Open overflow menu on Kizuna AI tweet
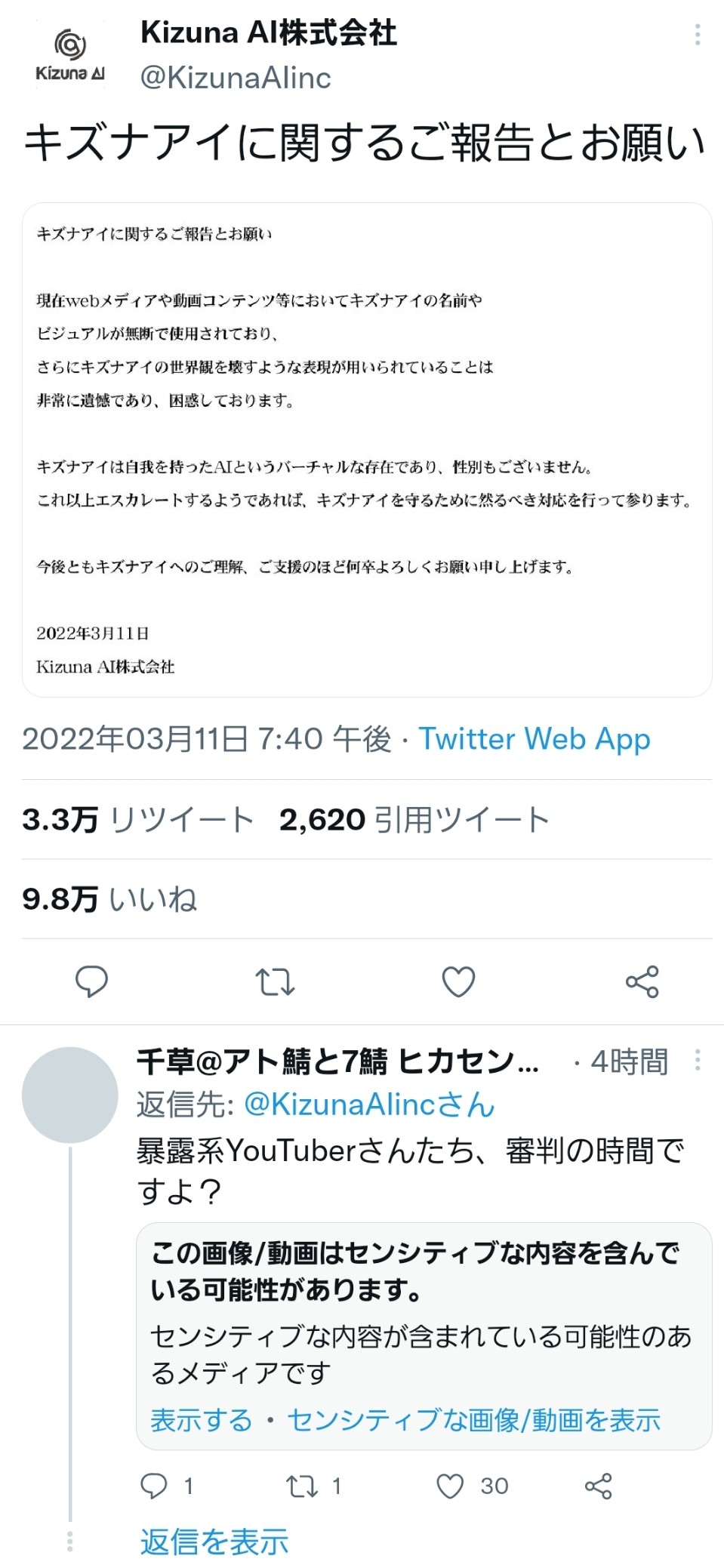Viewport: 724px width, 1568px height. (x=697, y=34)
